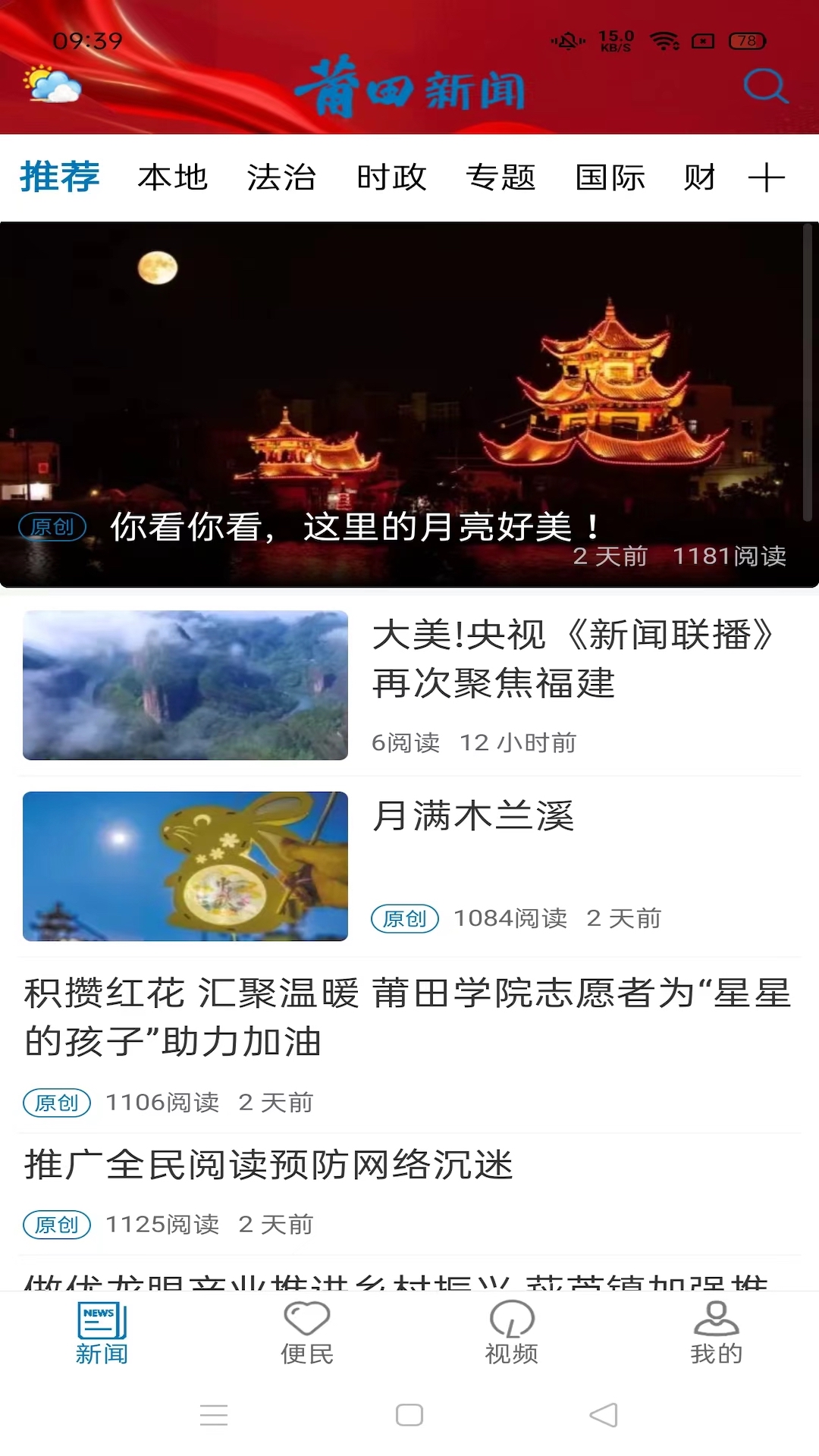Click the weather icon in top left corner

click(x=51, y=85)
